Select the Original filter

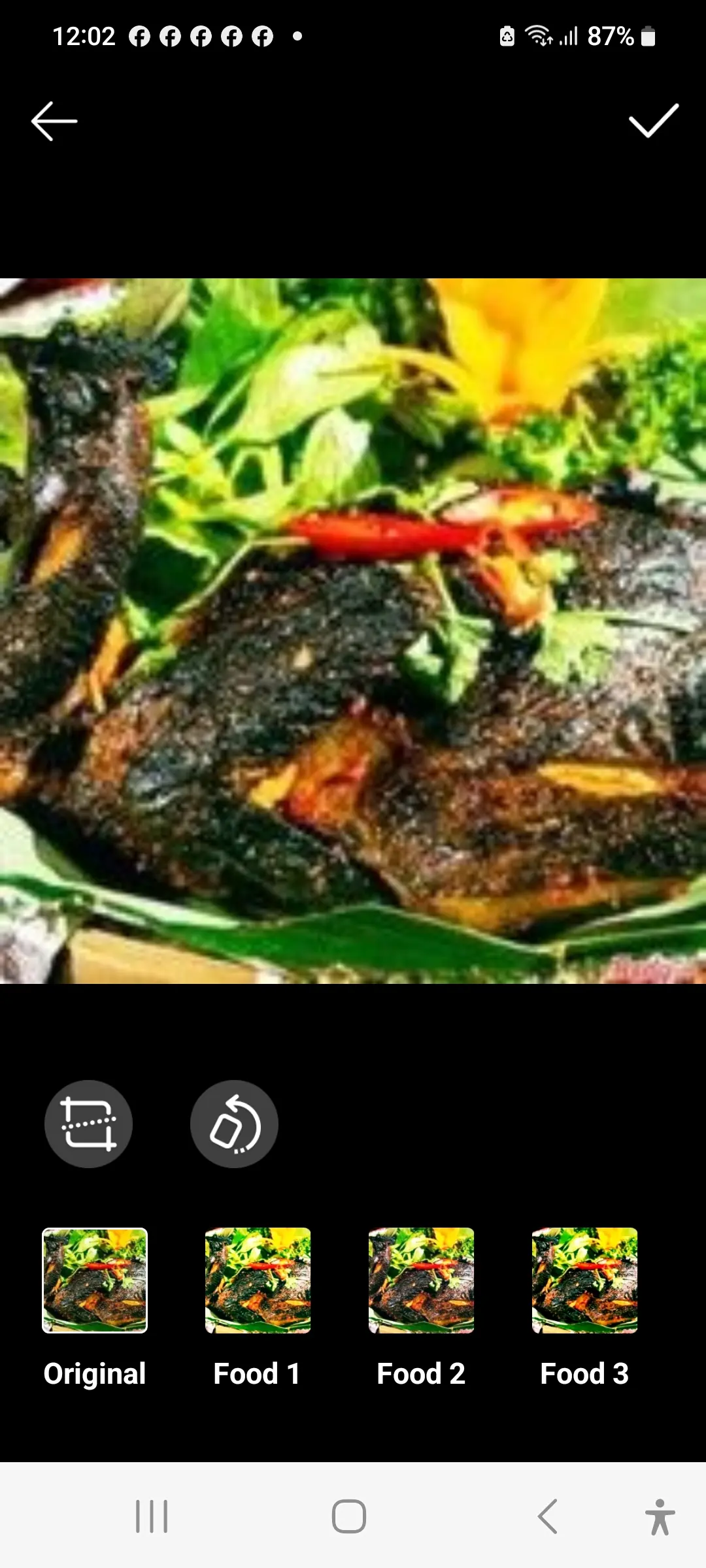pos(95,1281)
